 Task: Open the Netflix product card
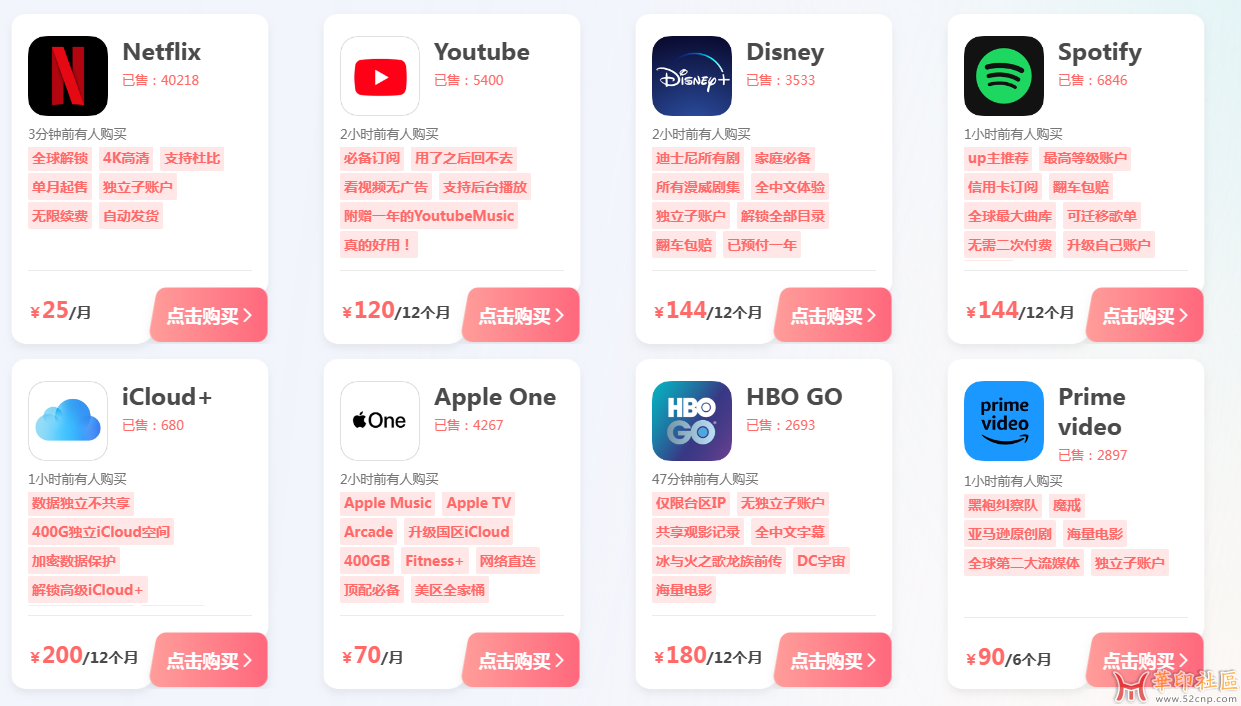[x=161, y=52]
